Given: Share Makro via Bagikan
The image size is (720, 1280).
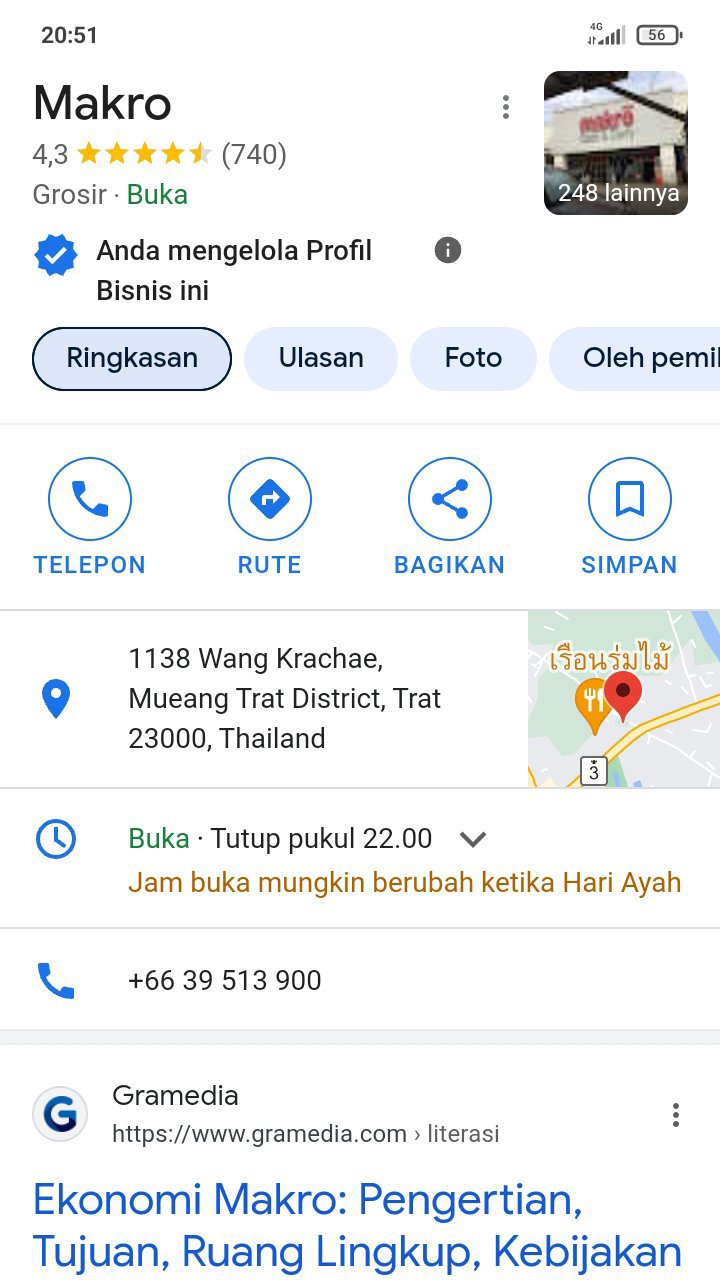Looking at the screenshot, I should coord(450,517).
